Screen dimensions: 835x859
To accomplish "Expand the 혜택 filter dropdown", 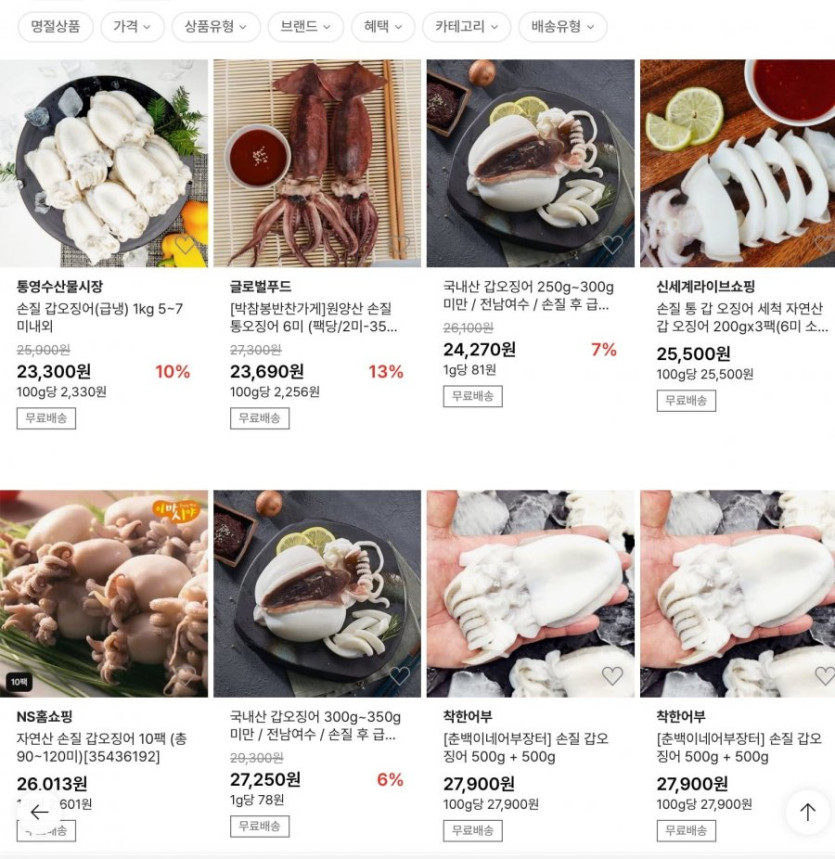I will tap(383, 27).
